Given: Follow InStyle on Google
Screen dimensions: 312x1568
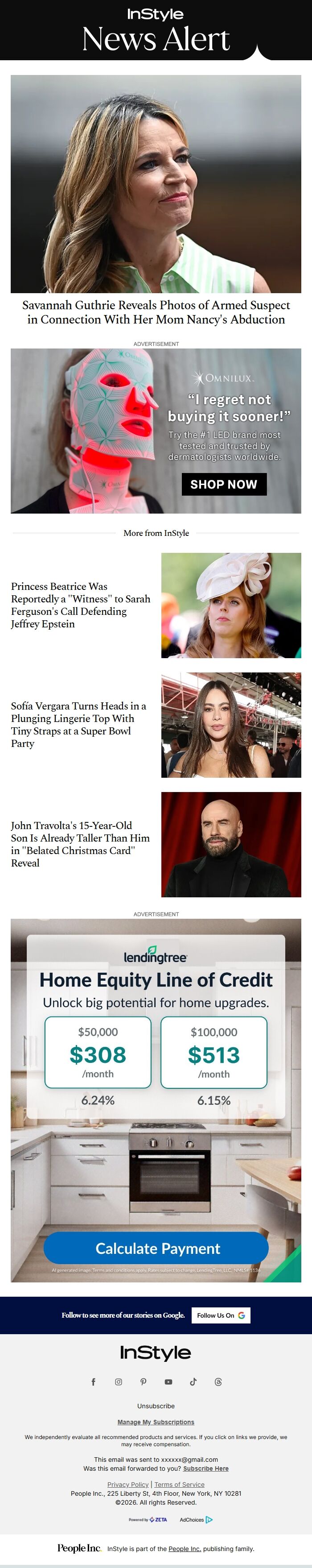Looking at the screenshot, I should click(221, 1315).
